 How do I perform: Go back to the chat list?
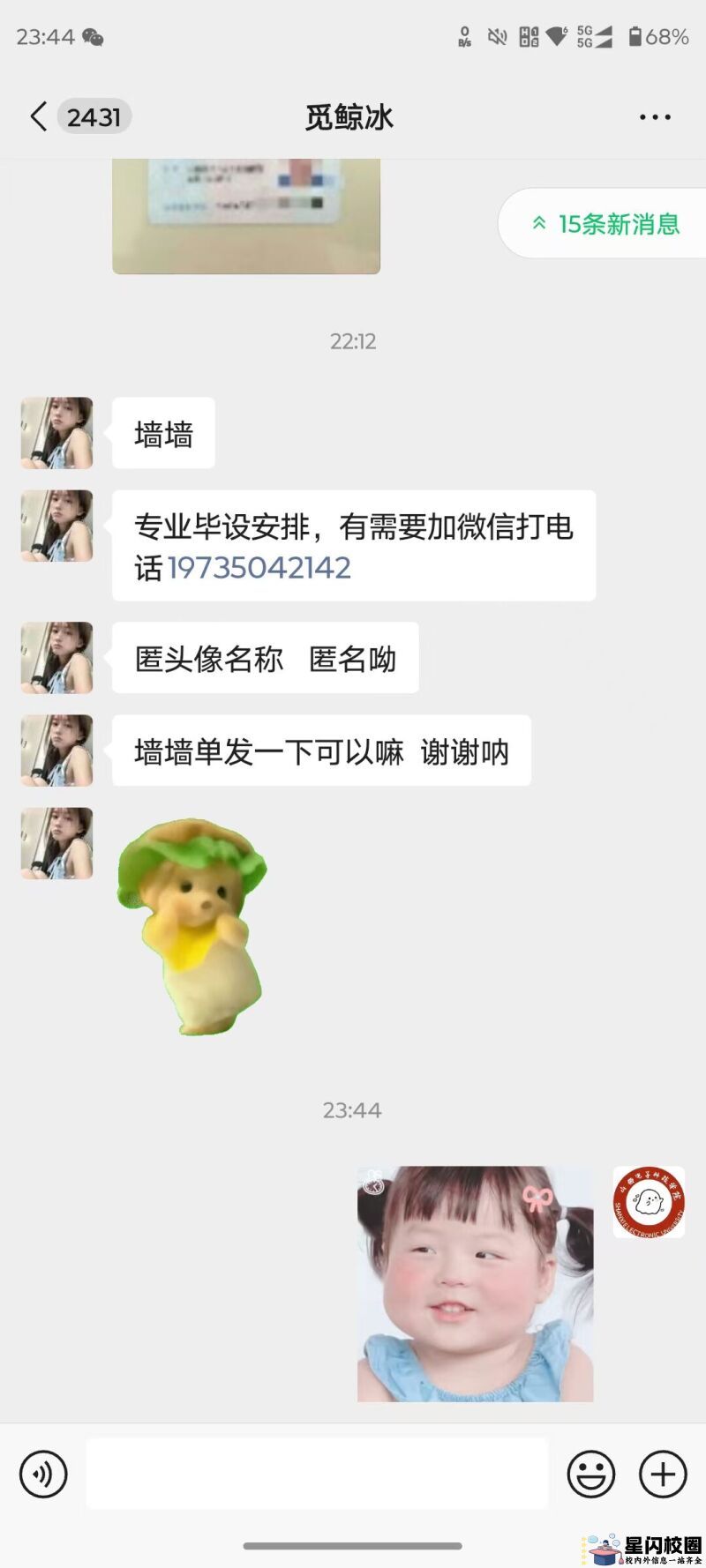(39, 116)
